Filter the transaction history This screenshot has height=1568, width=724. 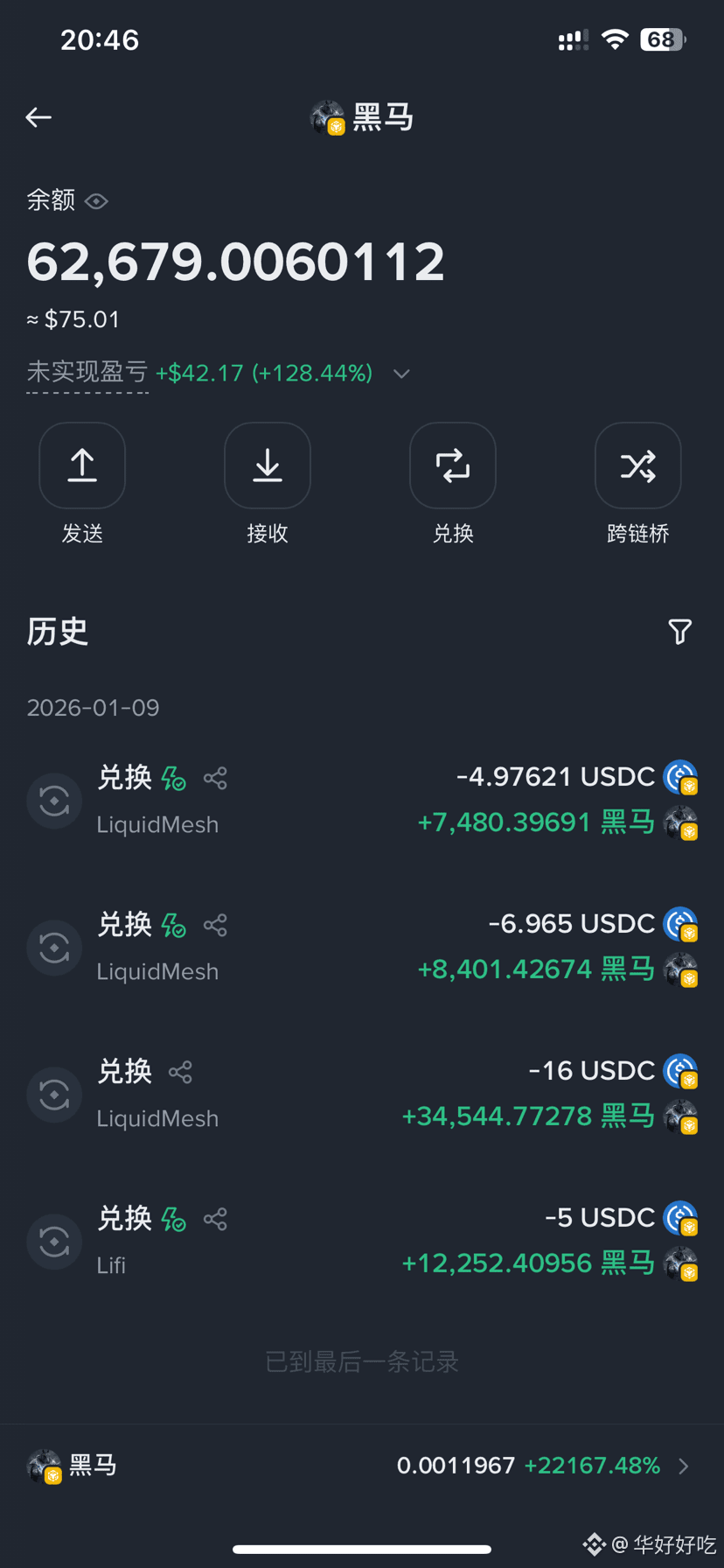[679, 632]
